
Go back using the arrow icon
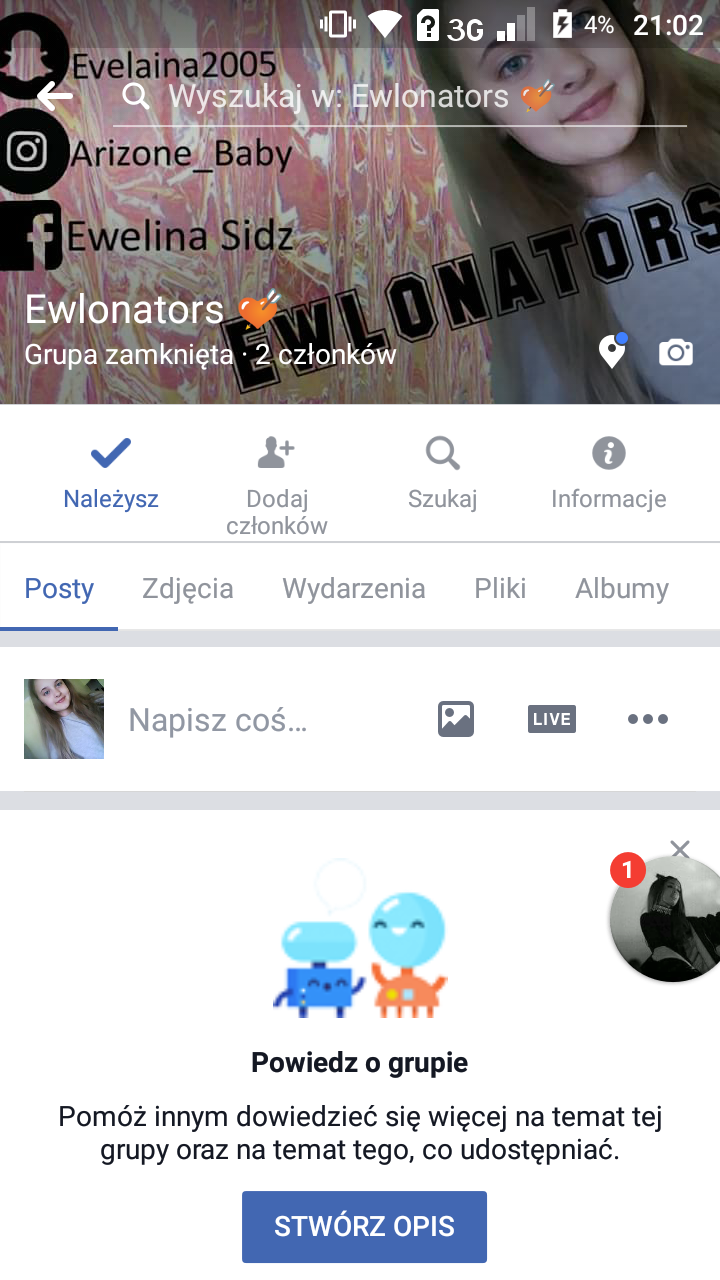(x=55, y=96)
